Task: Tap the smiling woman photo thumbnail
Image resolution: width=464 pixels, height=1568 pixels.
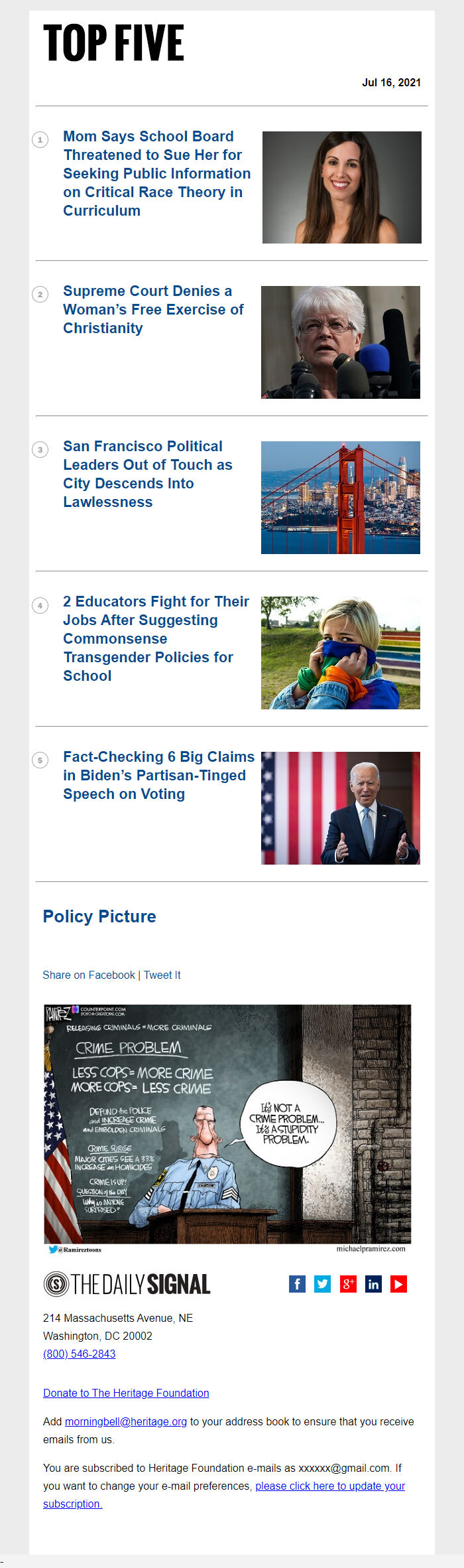Action: click(x=341, y=187)
